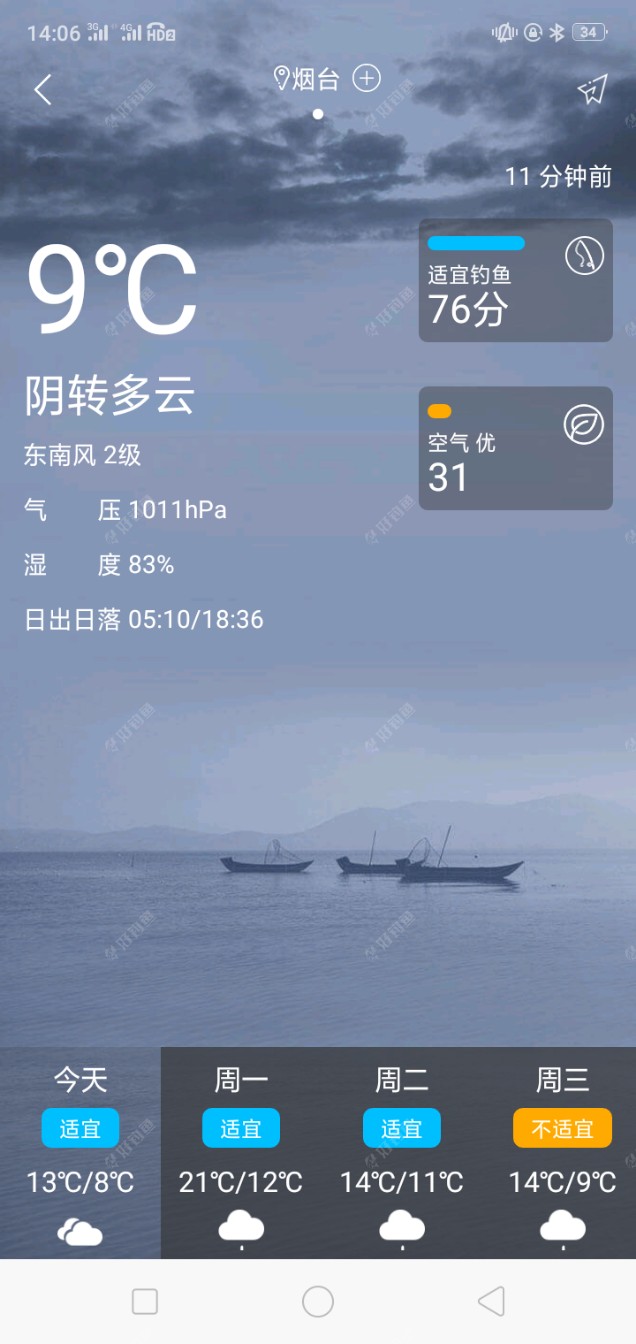This screenshot has height=1344, width=636.
Task: Open the 空气 优 air quality card
Action: [x=515, y=448]
